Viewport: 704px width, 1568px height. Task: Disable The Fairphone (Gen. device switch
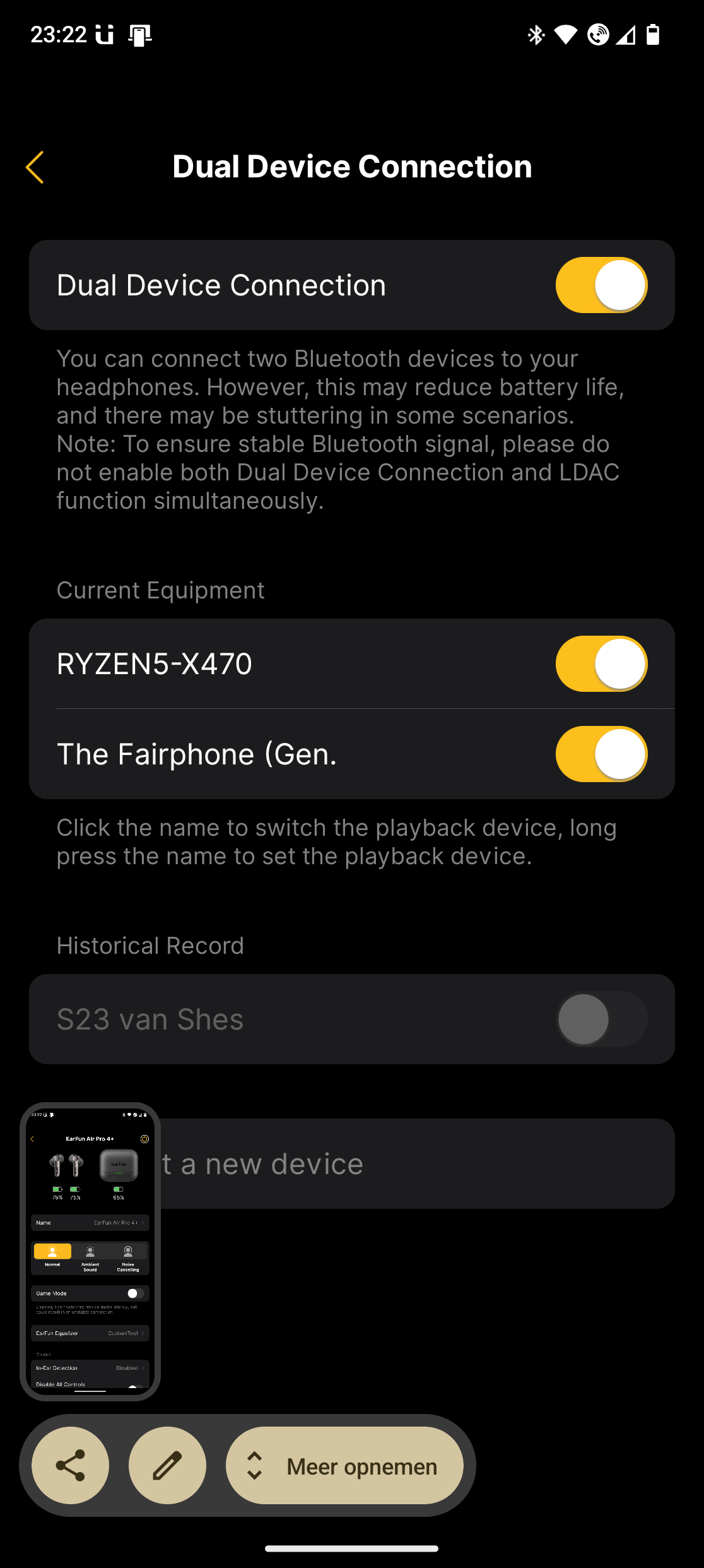tap(601, 754)
